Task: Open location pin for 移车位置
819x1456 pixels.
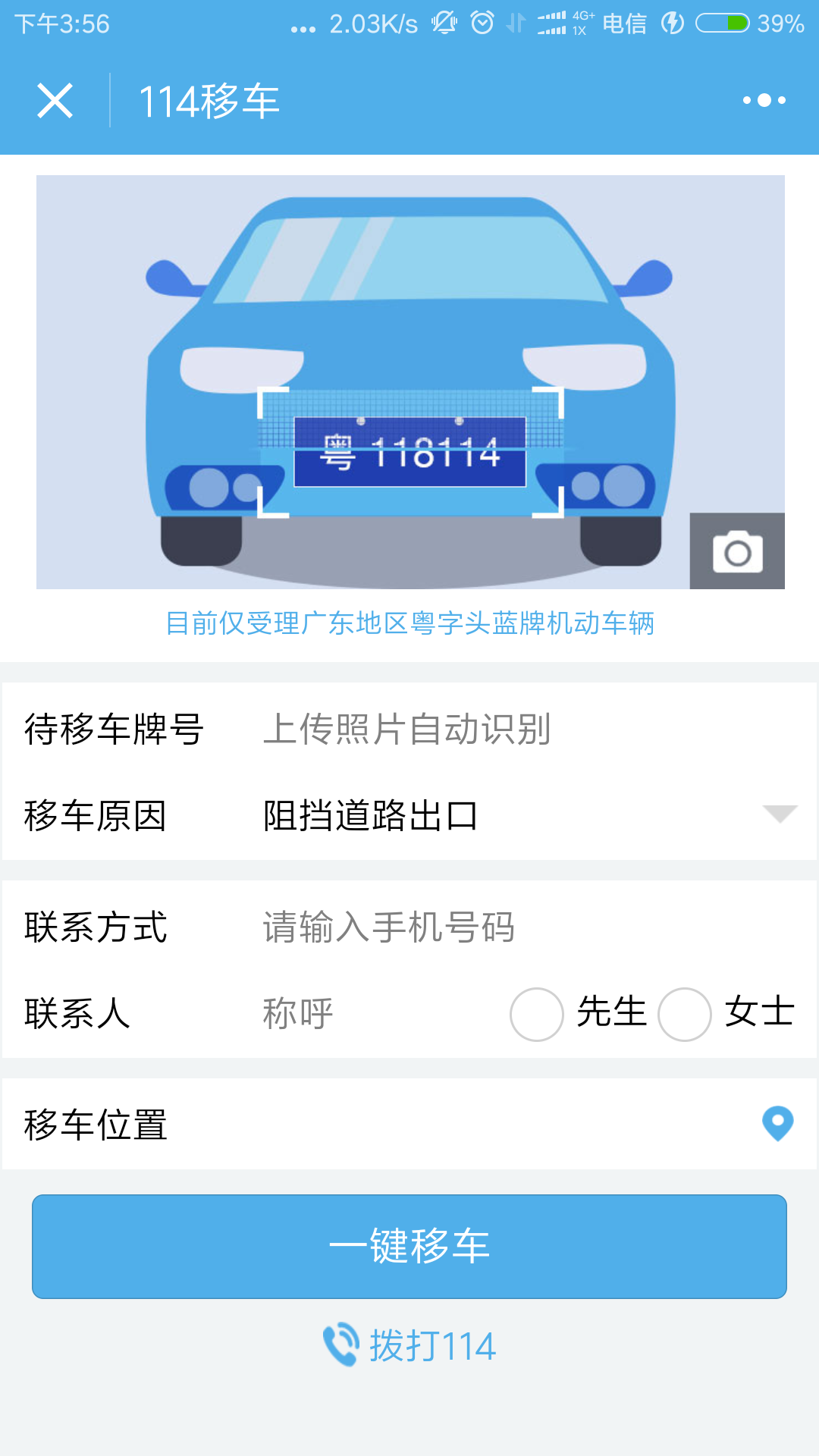Action: point(777,1123)
